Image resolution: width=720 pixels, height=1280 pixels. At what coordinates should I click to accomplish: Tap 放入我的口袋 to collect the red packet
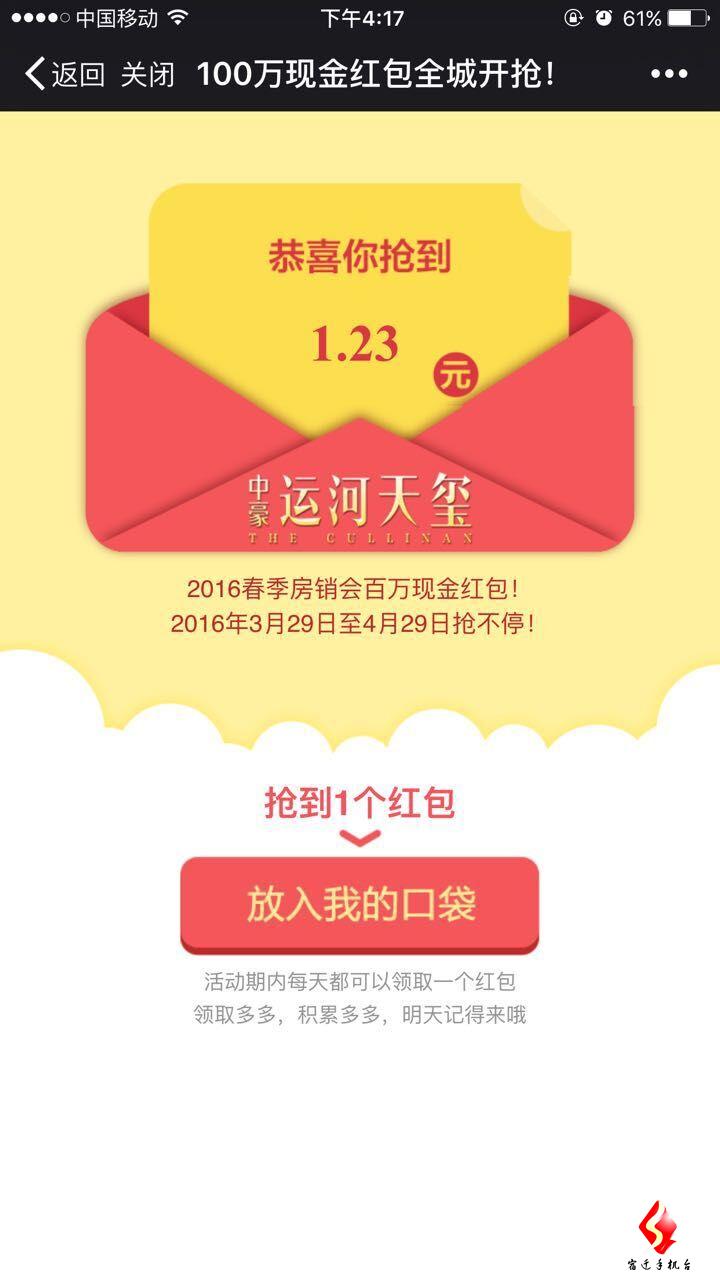click(360, 903)
